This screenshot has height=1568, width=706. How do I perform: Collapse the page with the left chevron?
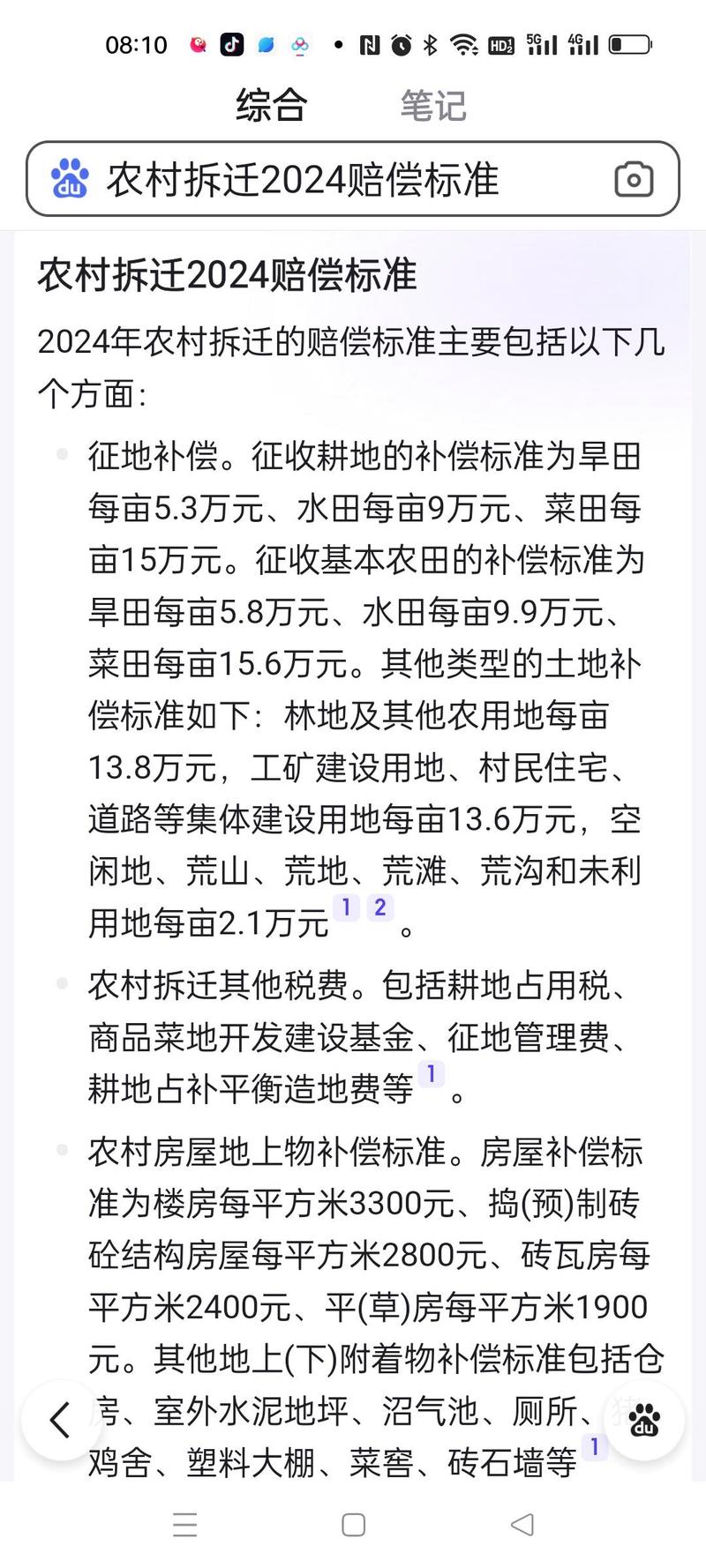click(60, 1421)
